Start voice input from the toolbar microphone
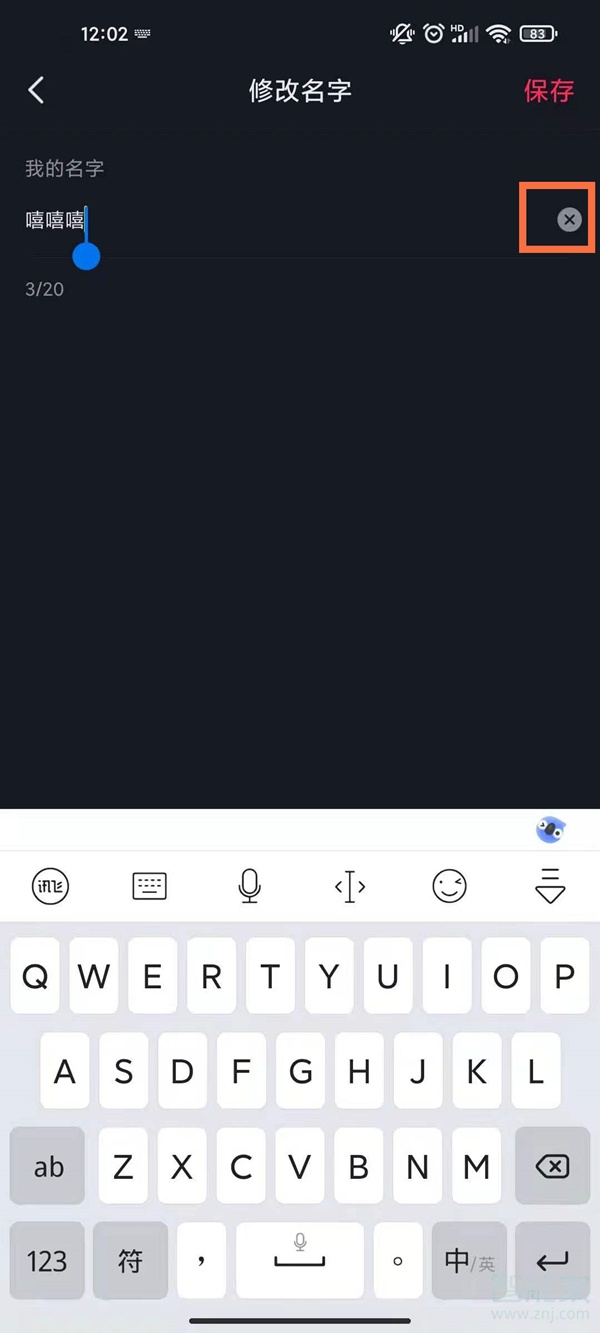This screenshot has height=1333, width=600. (x=250, y=885)
